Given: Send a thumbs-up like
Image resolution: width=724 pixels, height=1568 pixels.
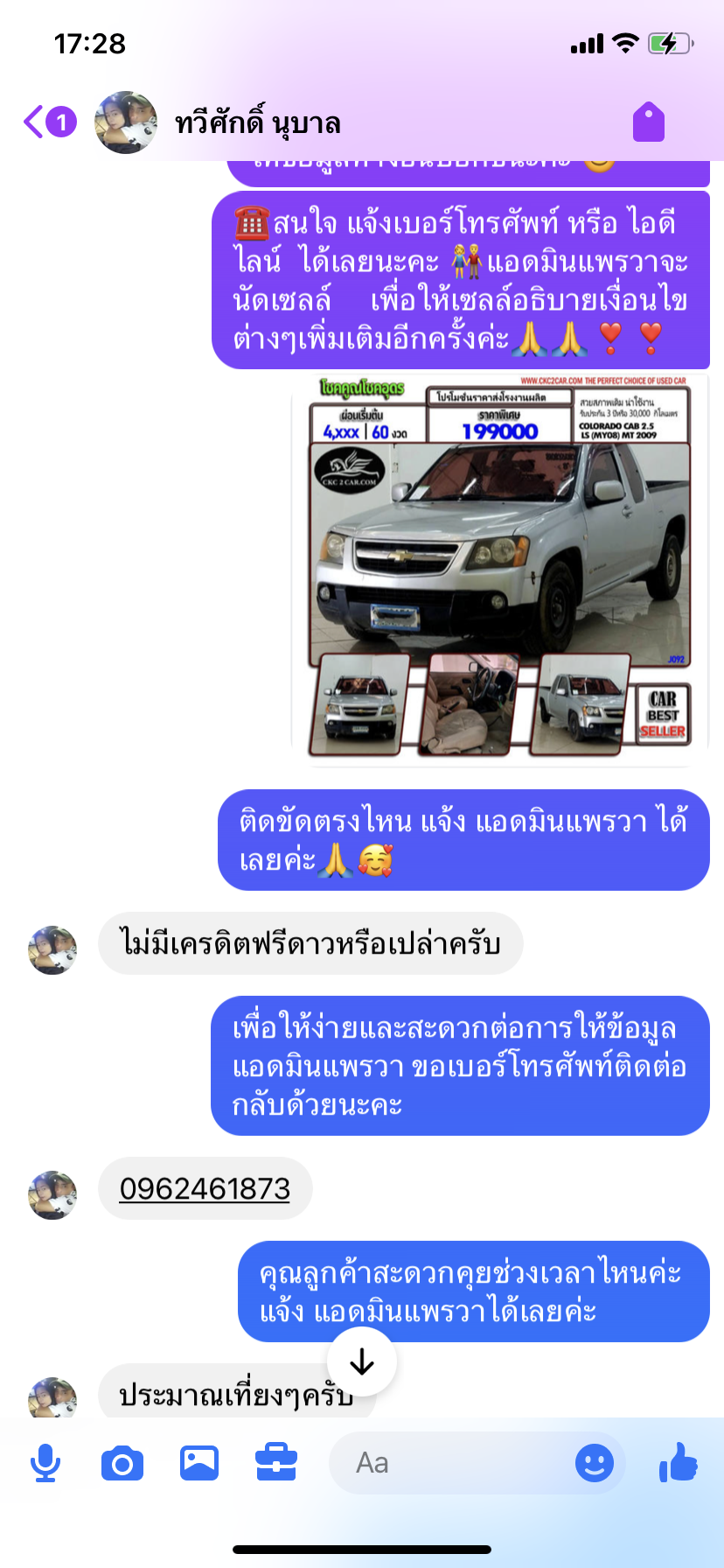Looking at the screenshot, I should [x=679, y=1461].
